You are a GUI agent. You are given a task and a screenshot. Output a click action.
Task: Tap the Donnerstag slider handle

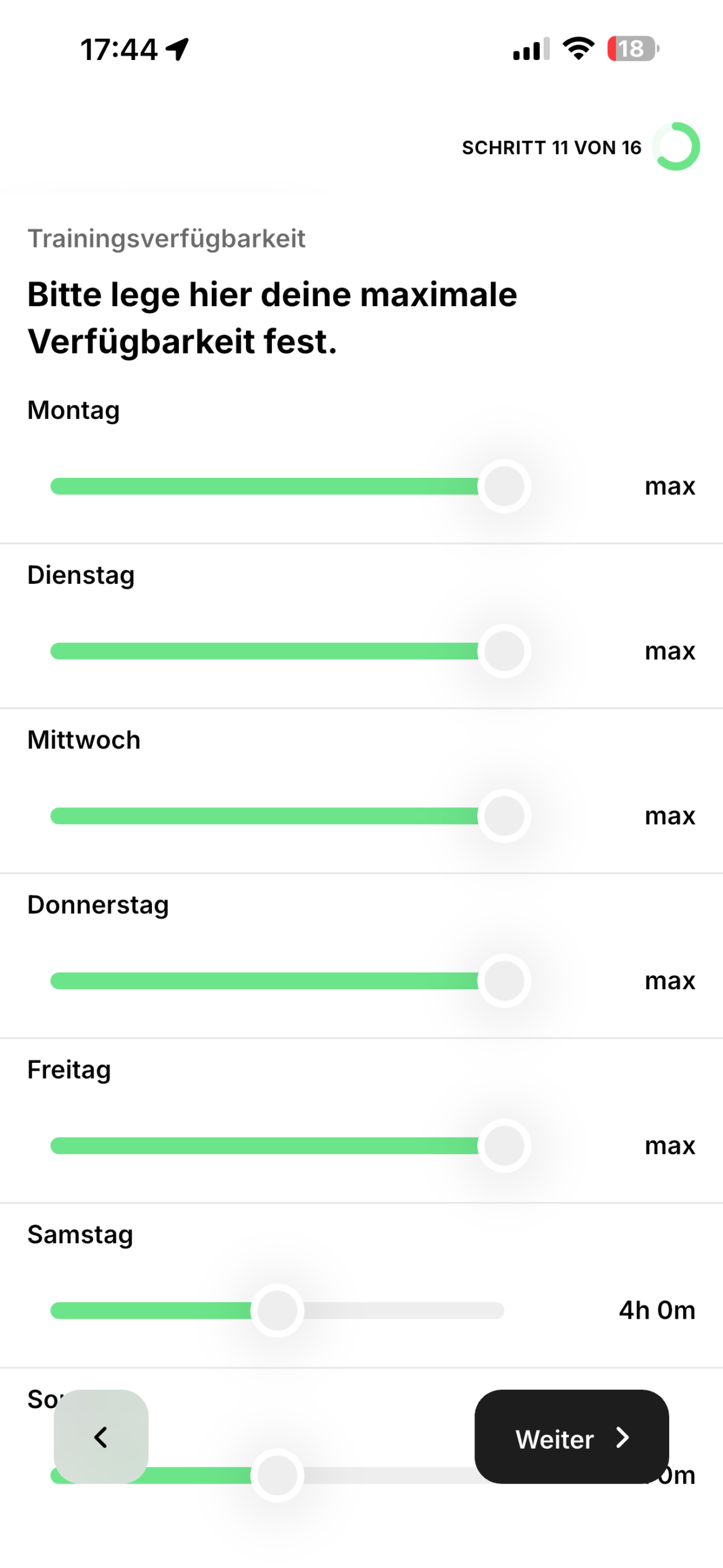pos(504,981)
